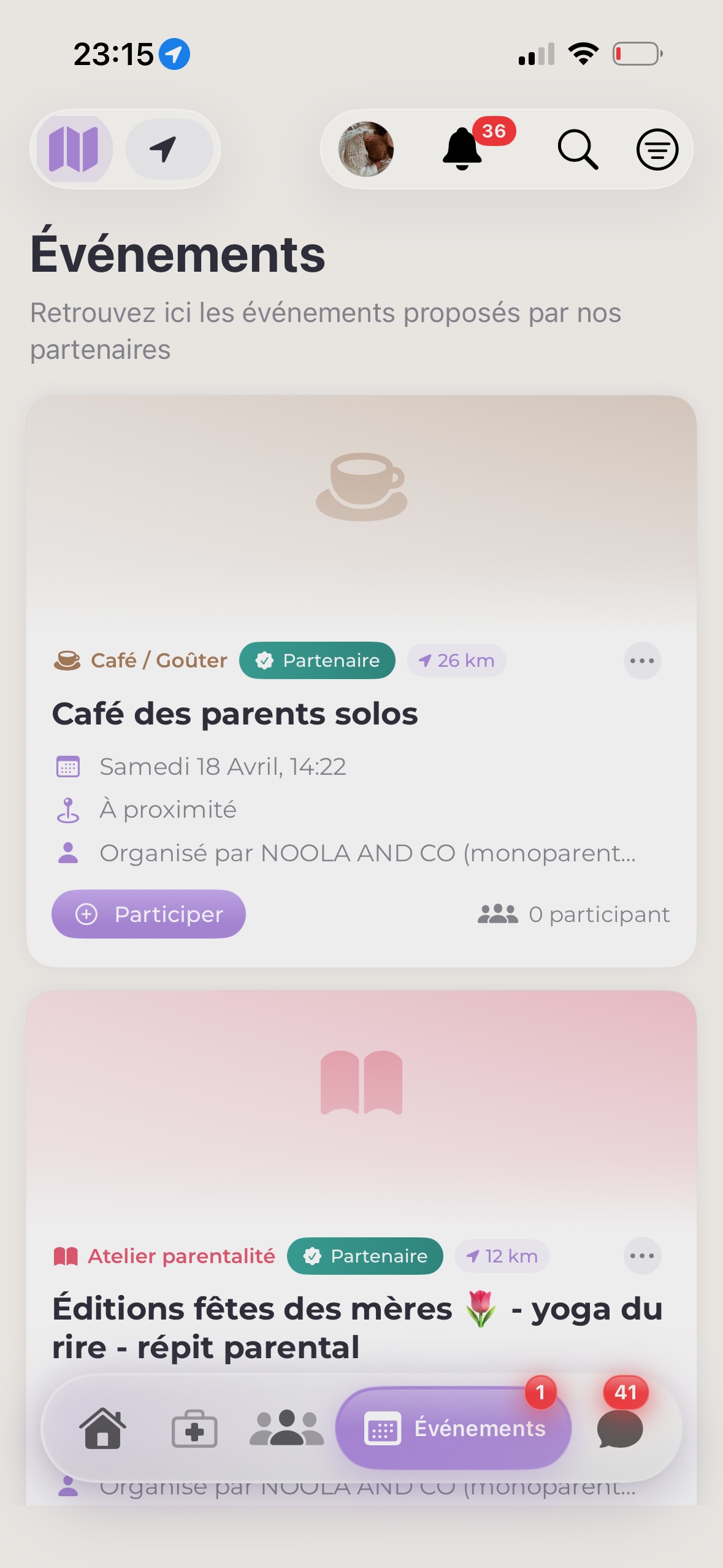Image resolution: width=723 pixels, height=1568 pixels.
Task: Open the messages tab
Action: [x=619, y=1428]
